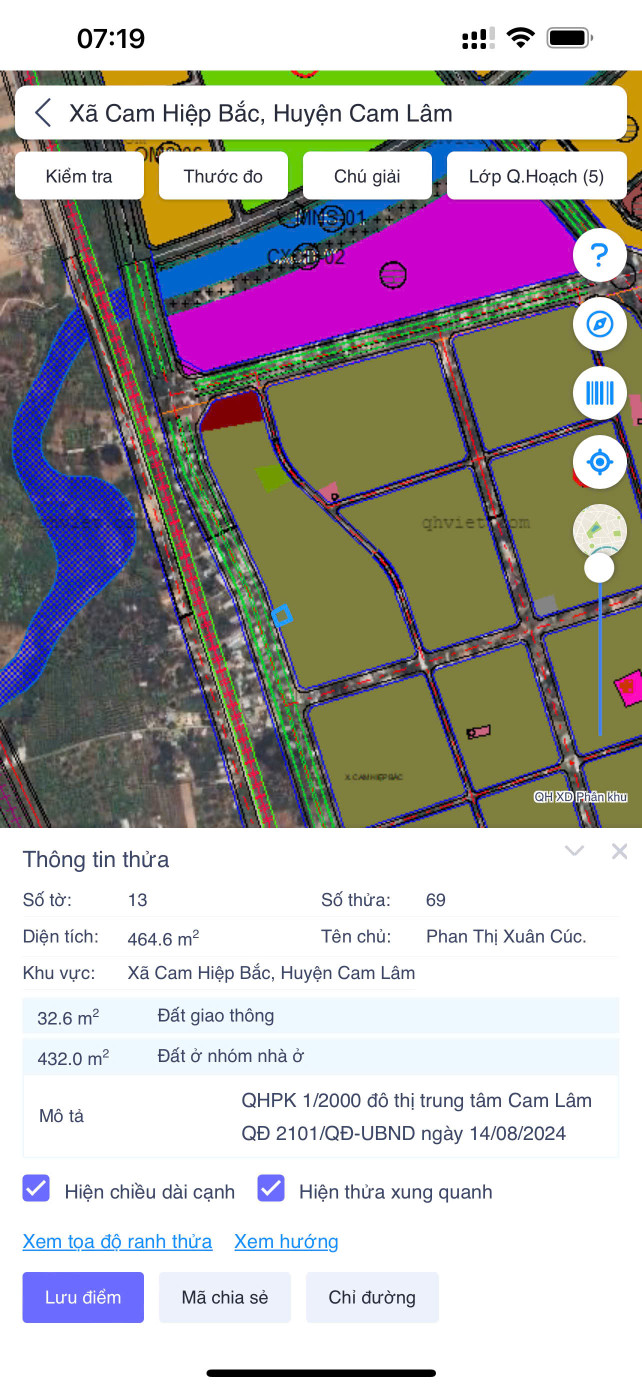Open the help question mark button
The height and width of the screenshot is (1389, 642).
599,256
